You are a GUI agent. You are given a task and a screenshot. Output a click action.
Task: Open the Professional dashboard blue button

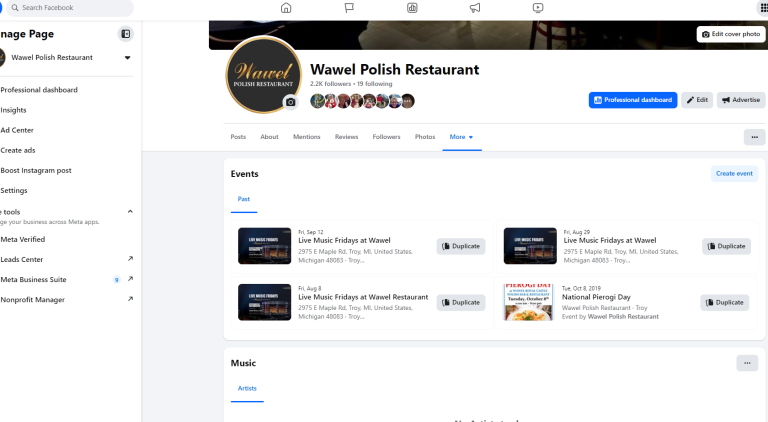633,100
